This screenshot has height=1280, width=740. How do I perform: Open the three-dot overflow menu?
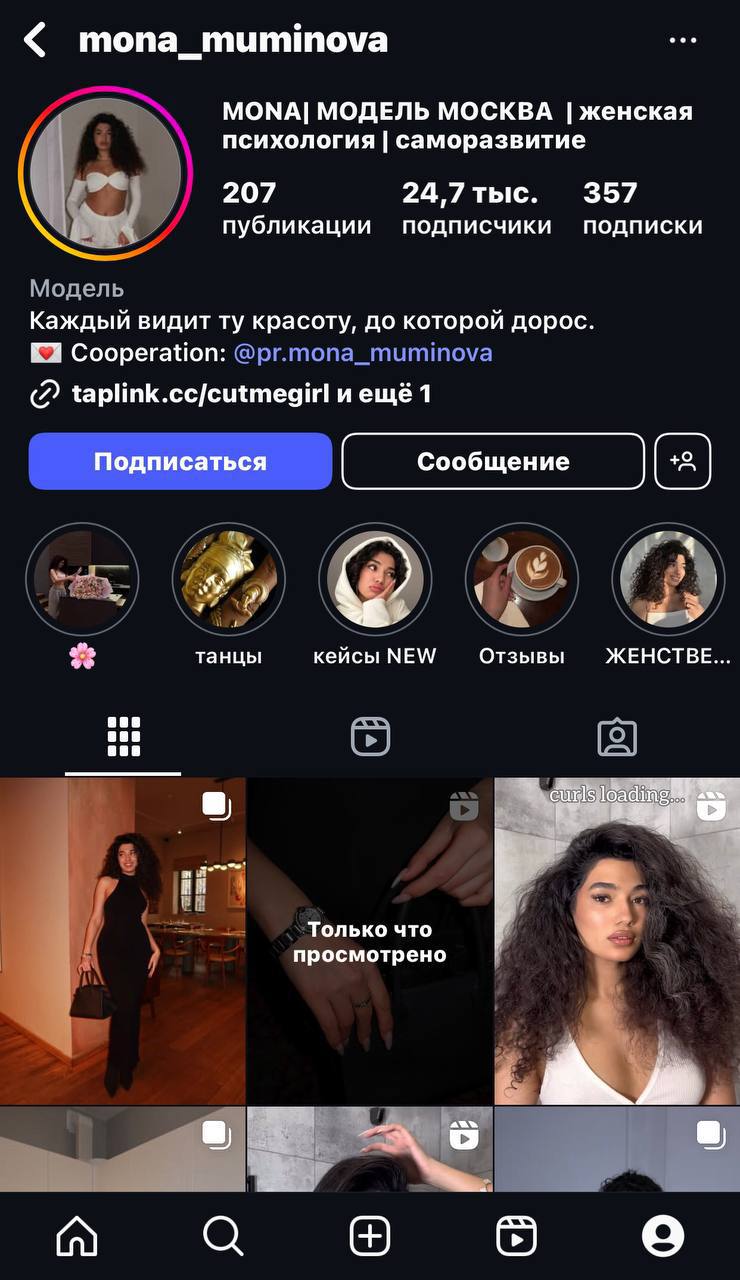tap(682, 41)
